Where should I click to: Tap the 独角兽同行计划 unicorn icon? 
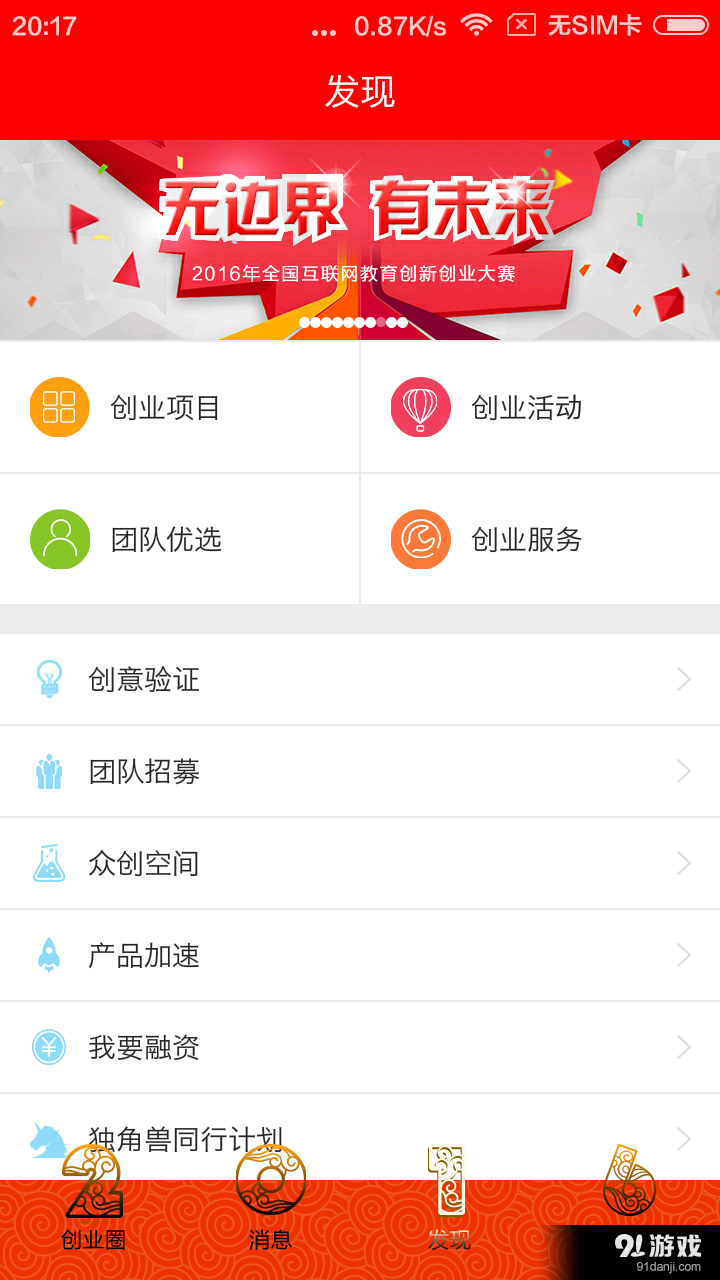point(48,1135)
